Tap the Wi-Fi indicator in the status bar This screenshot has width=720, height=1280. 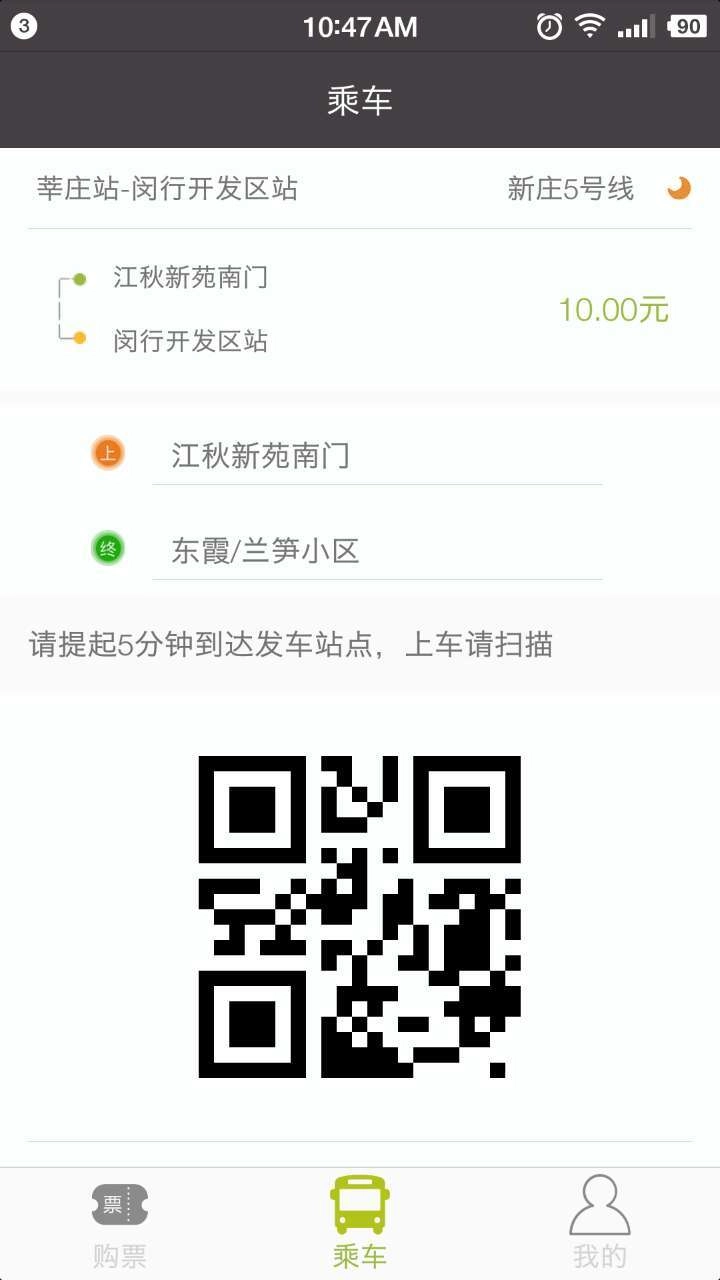pyautogui.click(x=590, y=27)
